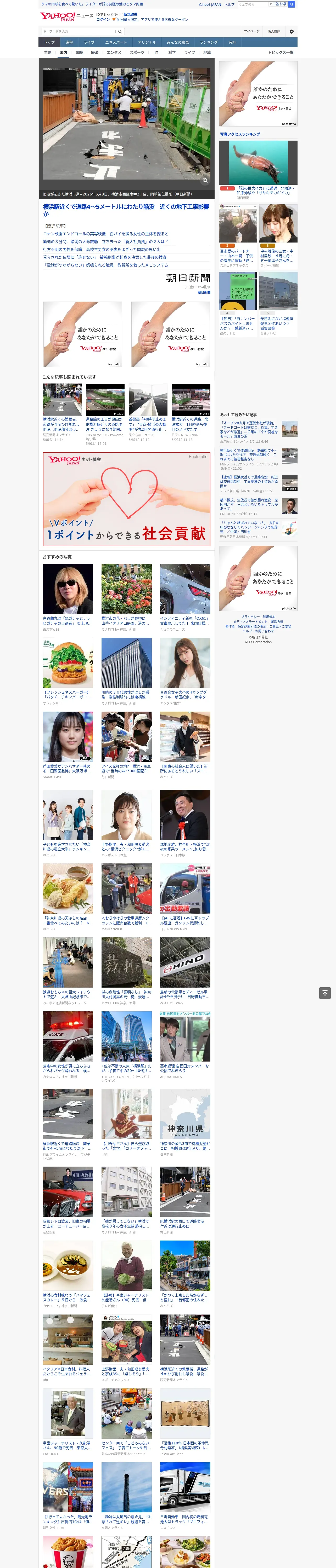Open the giant squid ranking photo
336x1568 pixels.
pyautogui.click(x=258, y=163)
